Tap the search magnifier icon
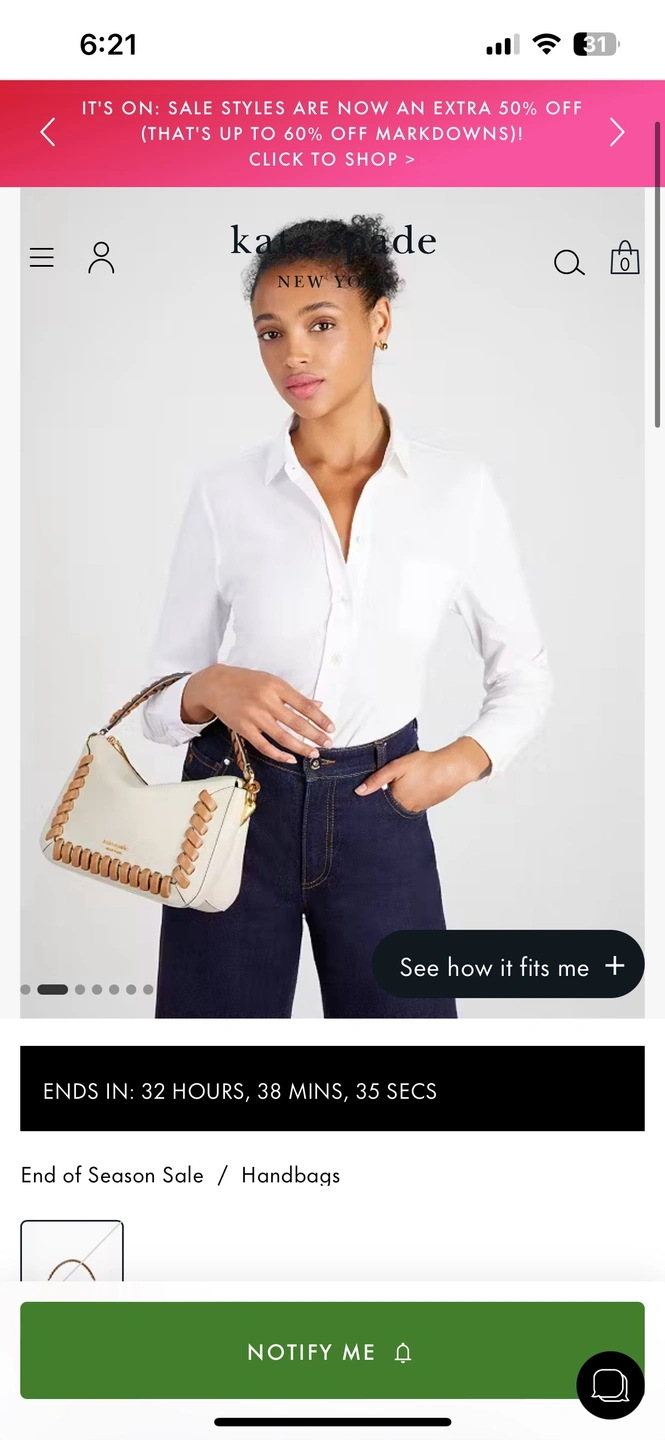The height and width of the screenshot is (1440, 665). (568, 263)
